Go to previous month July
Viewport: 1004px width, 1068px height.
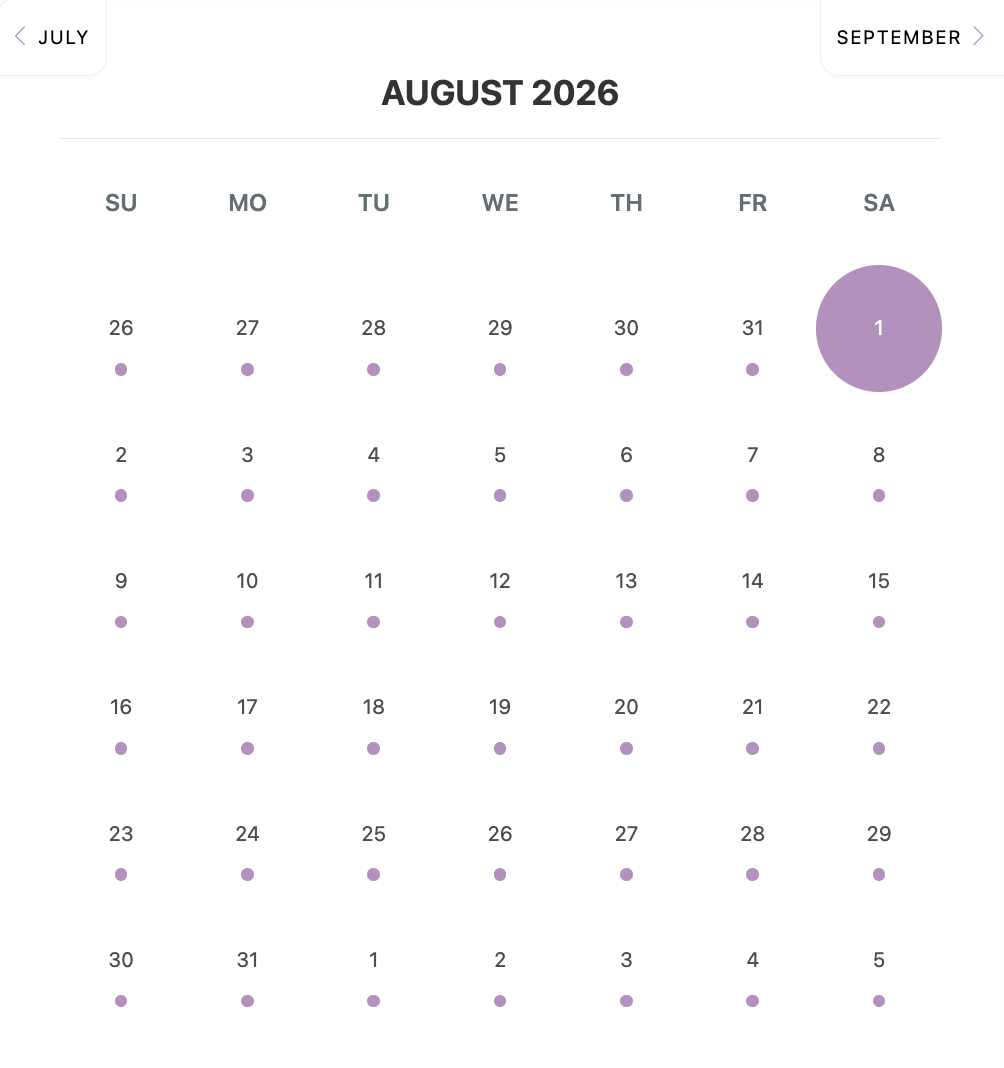point(52,37)
